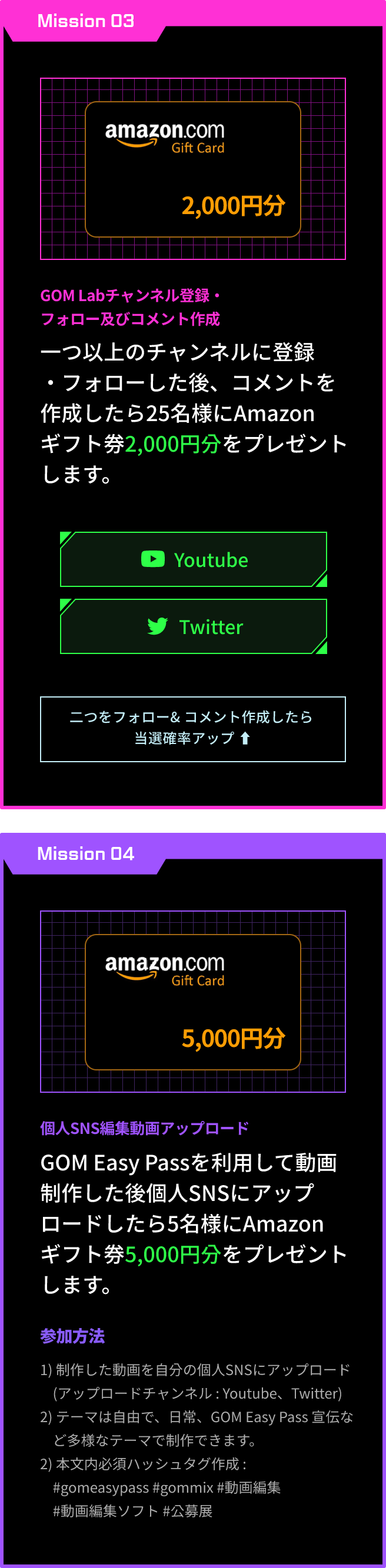Open the Youtube channel button
Image resolution: width=386 pixels, height=1568 pixels.
[x=194, y=559]
